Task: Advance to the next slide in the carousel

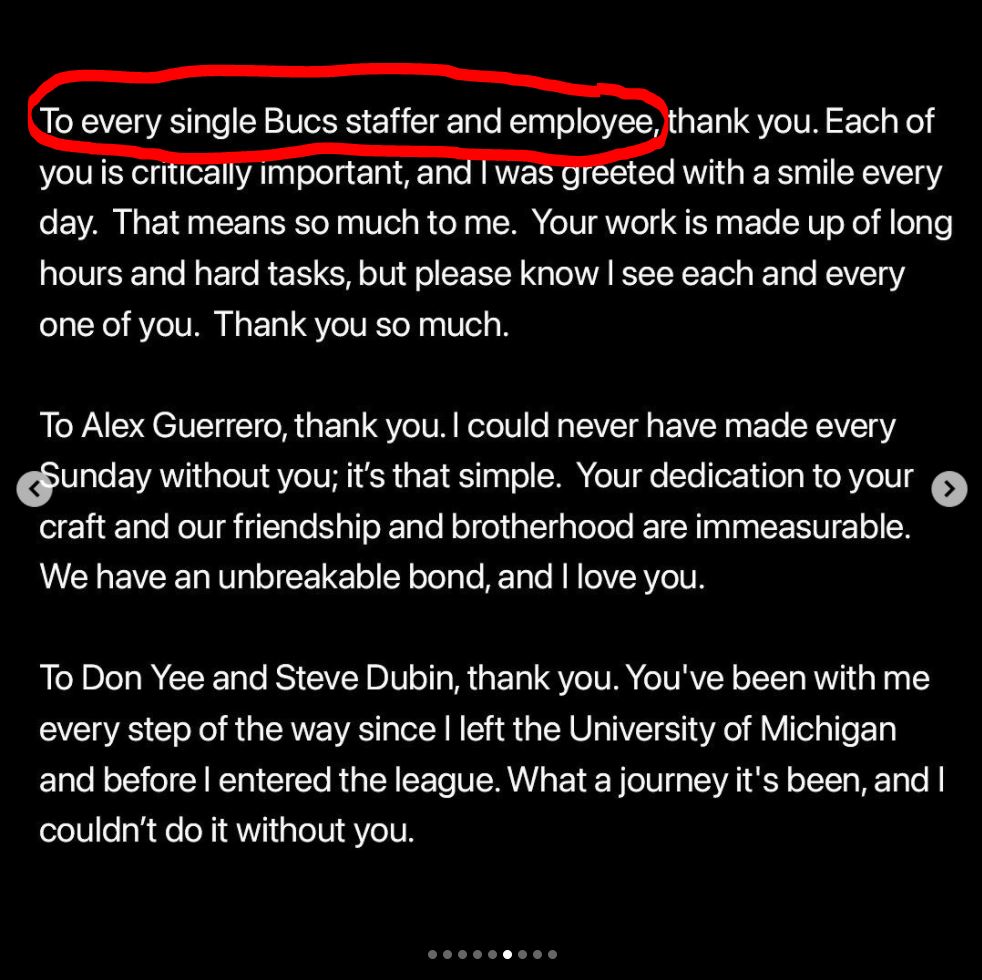Action: tap(948, 489)
